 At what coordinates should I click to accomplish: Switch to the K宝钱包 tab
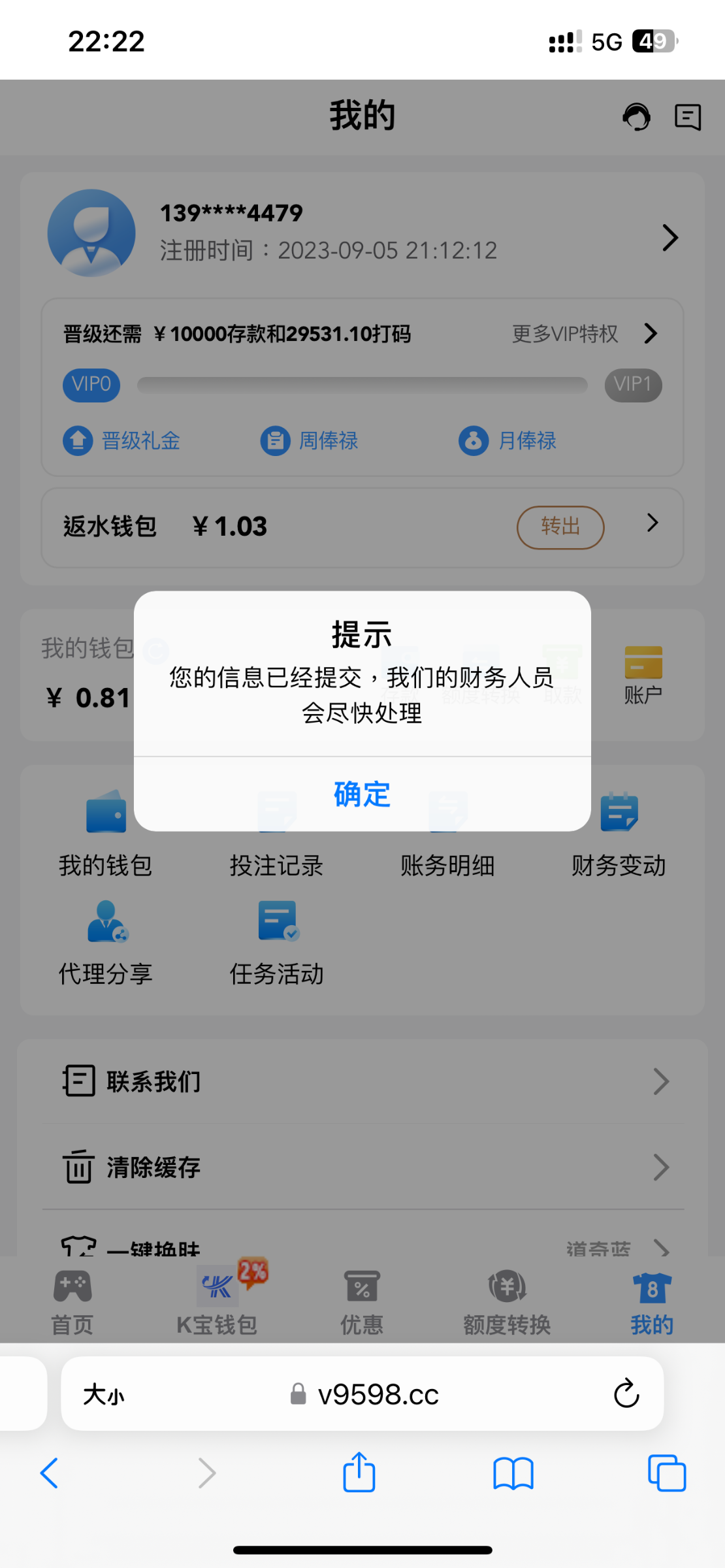[217, 1300]
